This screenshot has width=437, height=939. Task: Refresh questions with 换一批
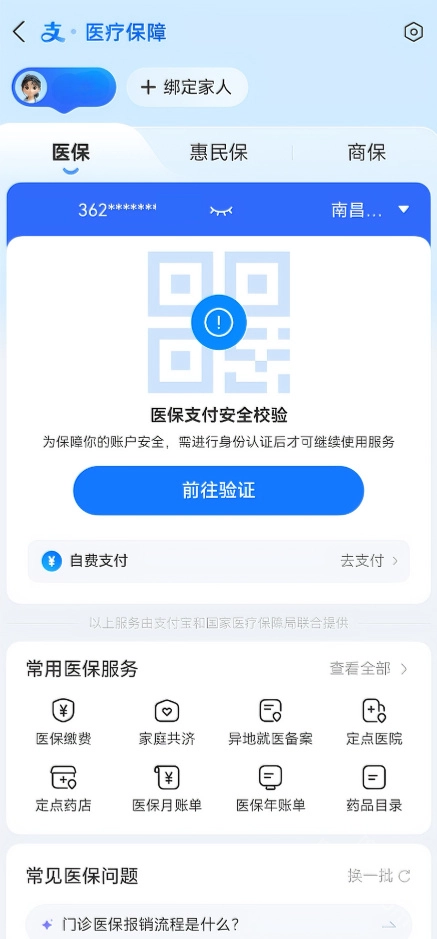[379, 876]
